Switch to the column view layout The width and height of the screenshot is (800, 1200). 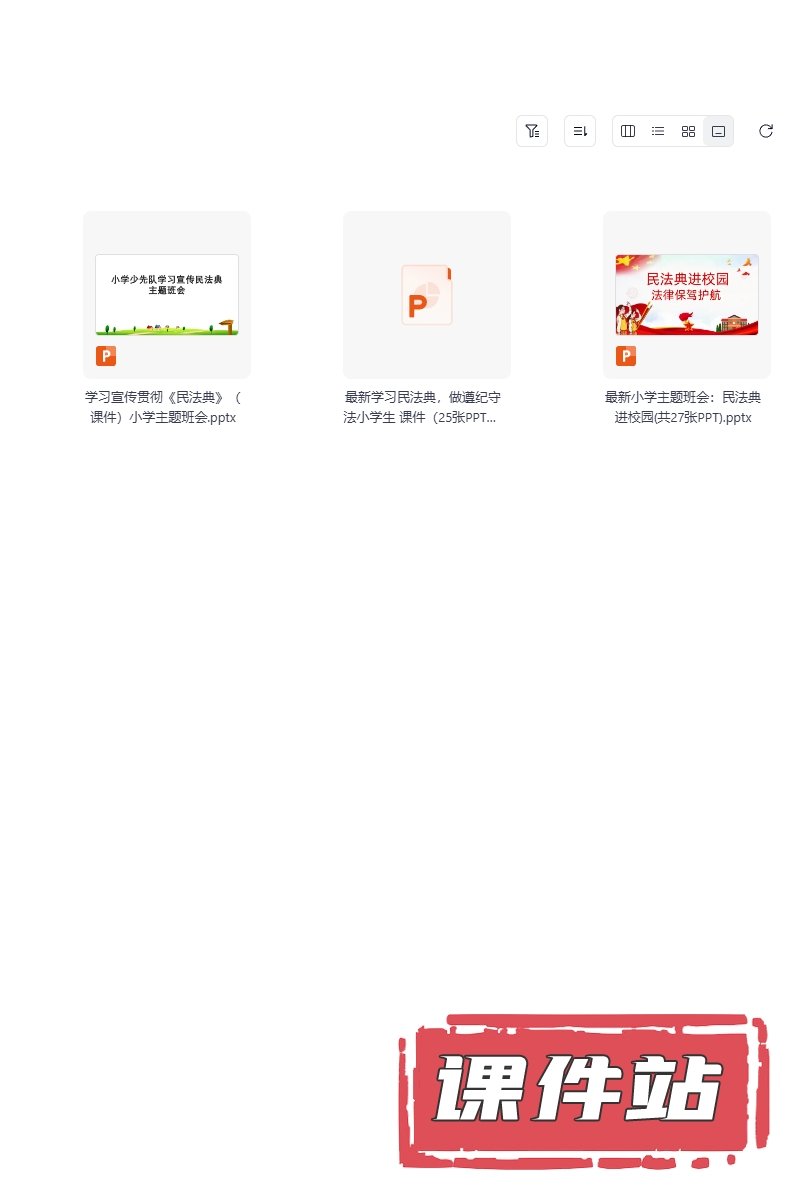coord(628,131)
